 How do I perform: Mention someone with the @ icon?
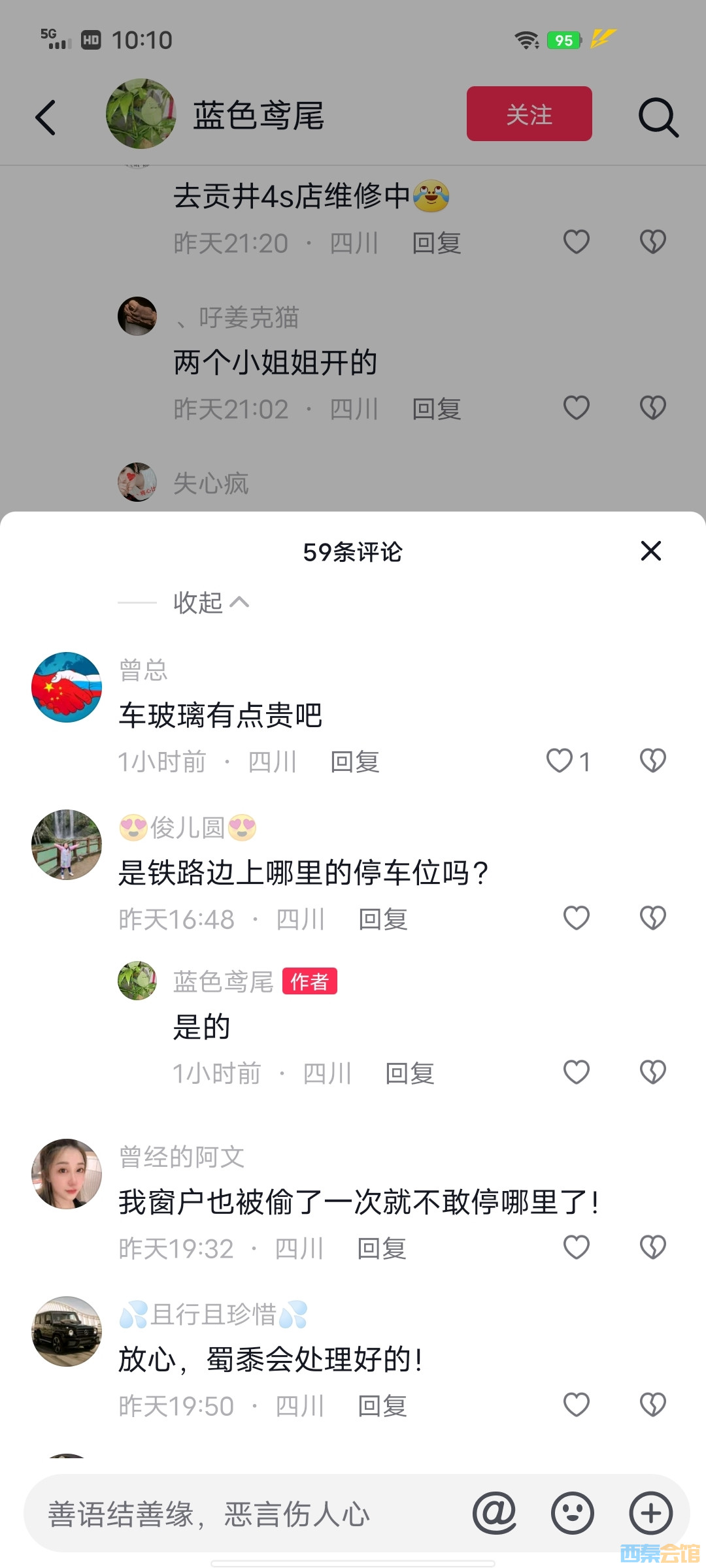click(494, 1512)
